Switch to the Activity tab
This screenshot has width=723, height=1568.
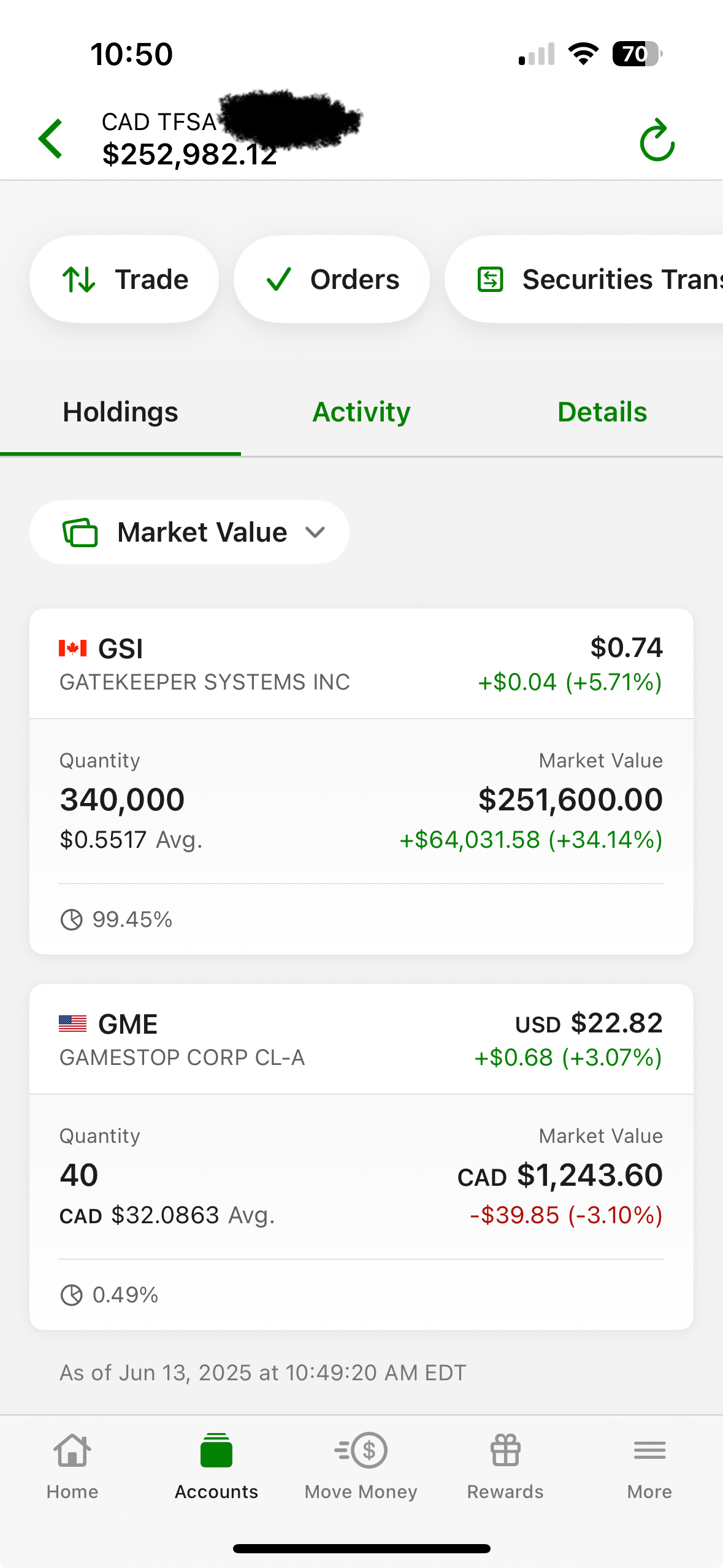[361, 412]
